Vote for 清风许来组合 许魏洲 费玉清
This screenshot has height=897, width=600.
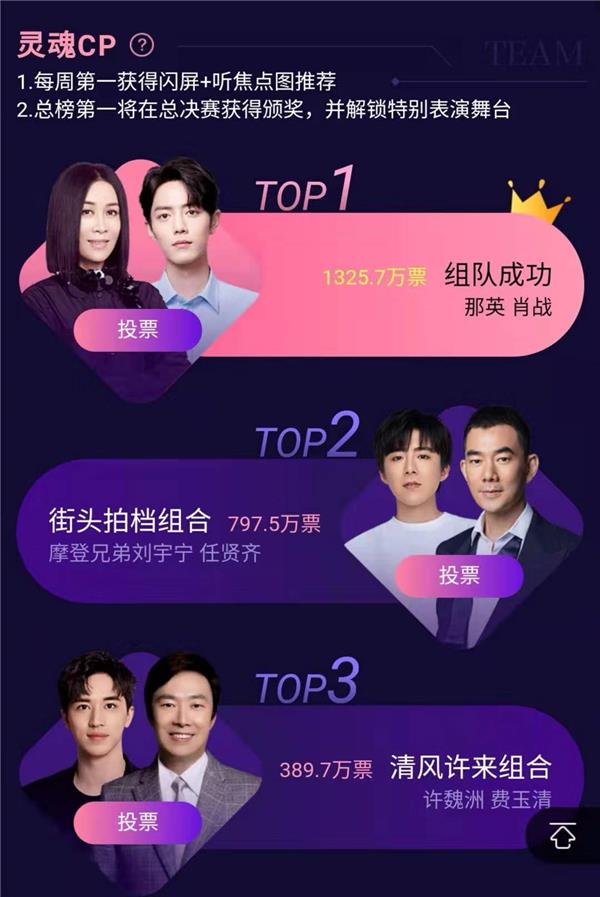click(138, 823)
